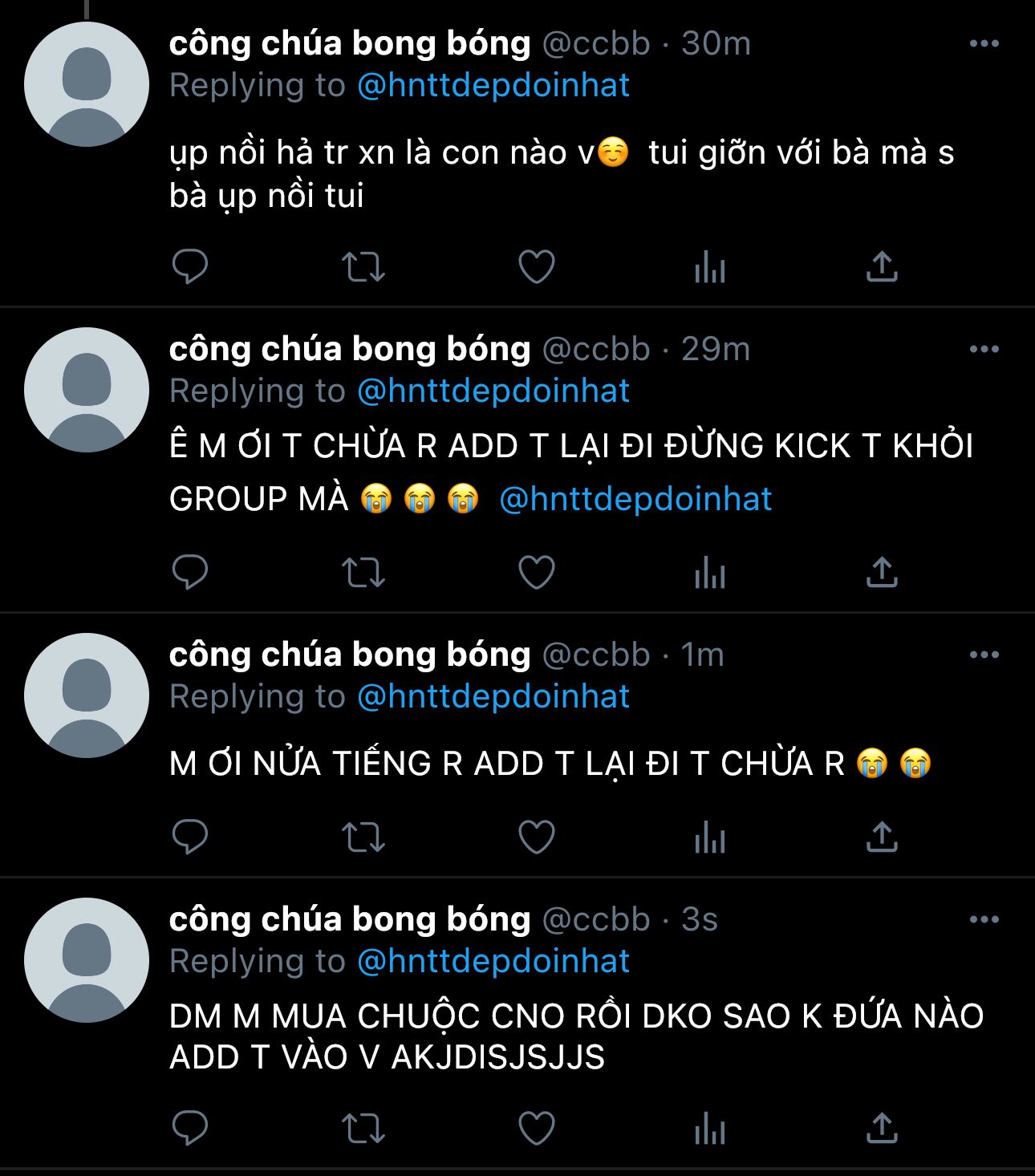The image size is (1035, 1176).
Task: Reply to the 3s MUA CHUỘC tweet
Action: pos(190,1129)
